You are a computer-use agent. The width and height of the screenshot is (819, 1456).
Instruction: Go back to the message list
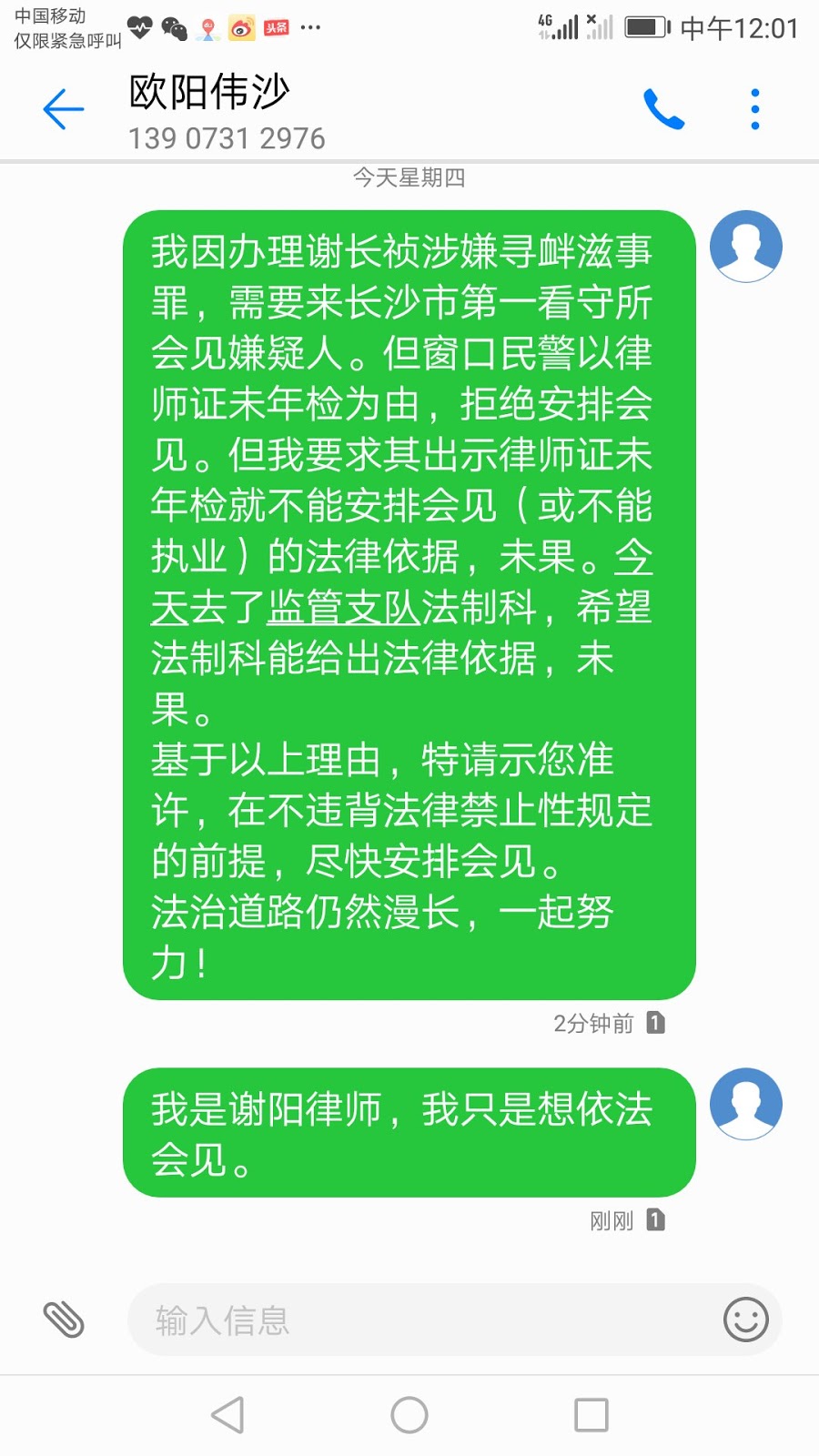[x=63, y=110]
